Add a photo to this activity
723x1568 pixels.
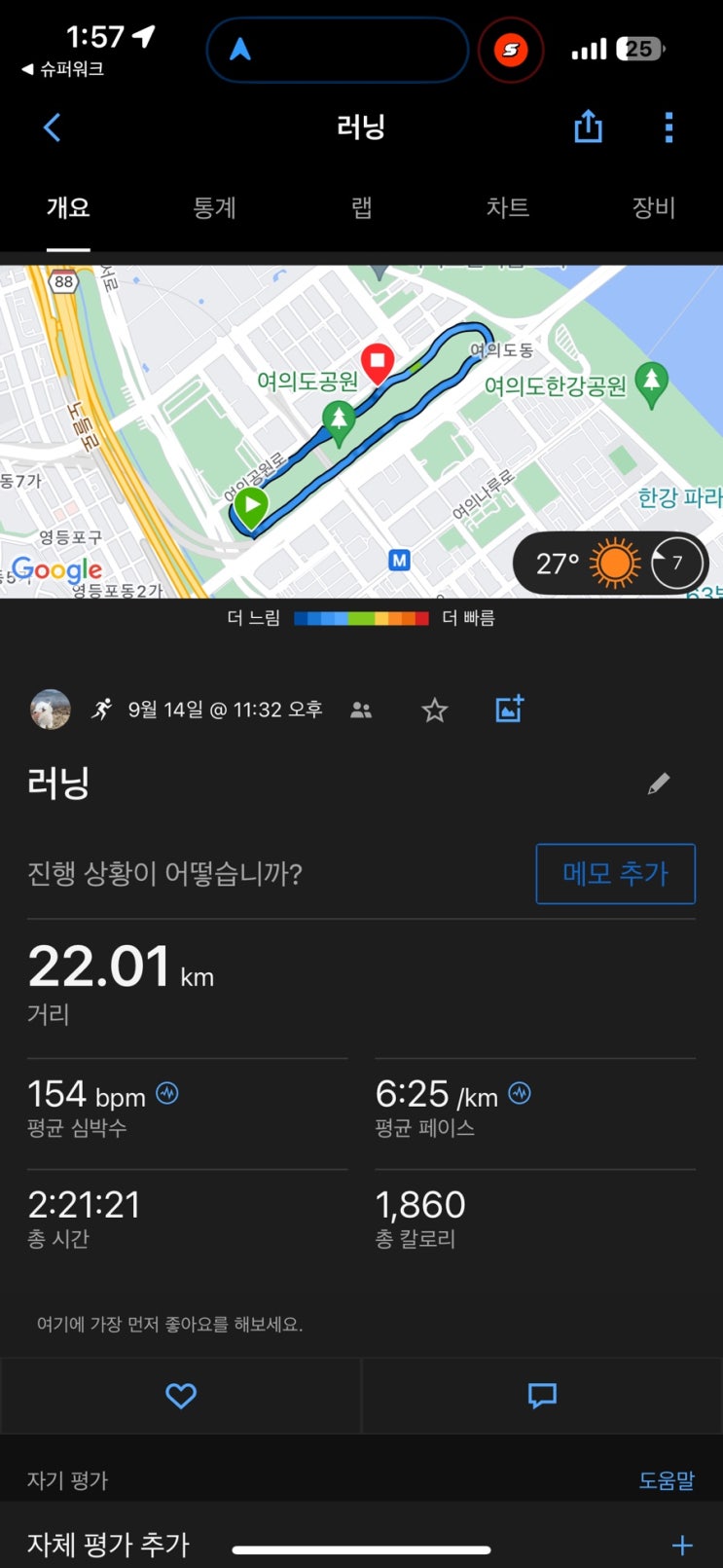pyautogui.click(x=509, y=710)
